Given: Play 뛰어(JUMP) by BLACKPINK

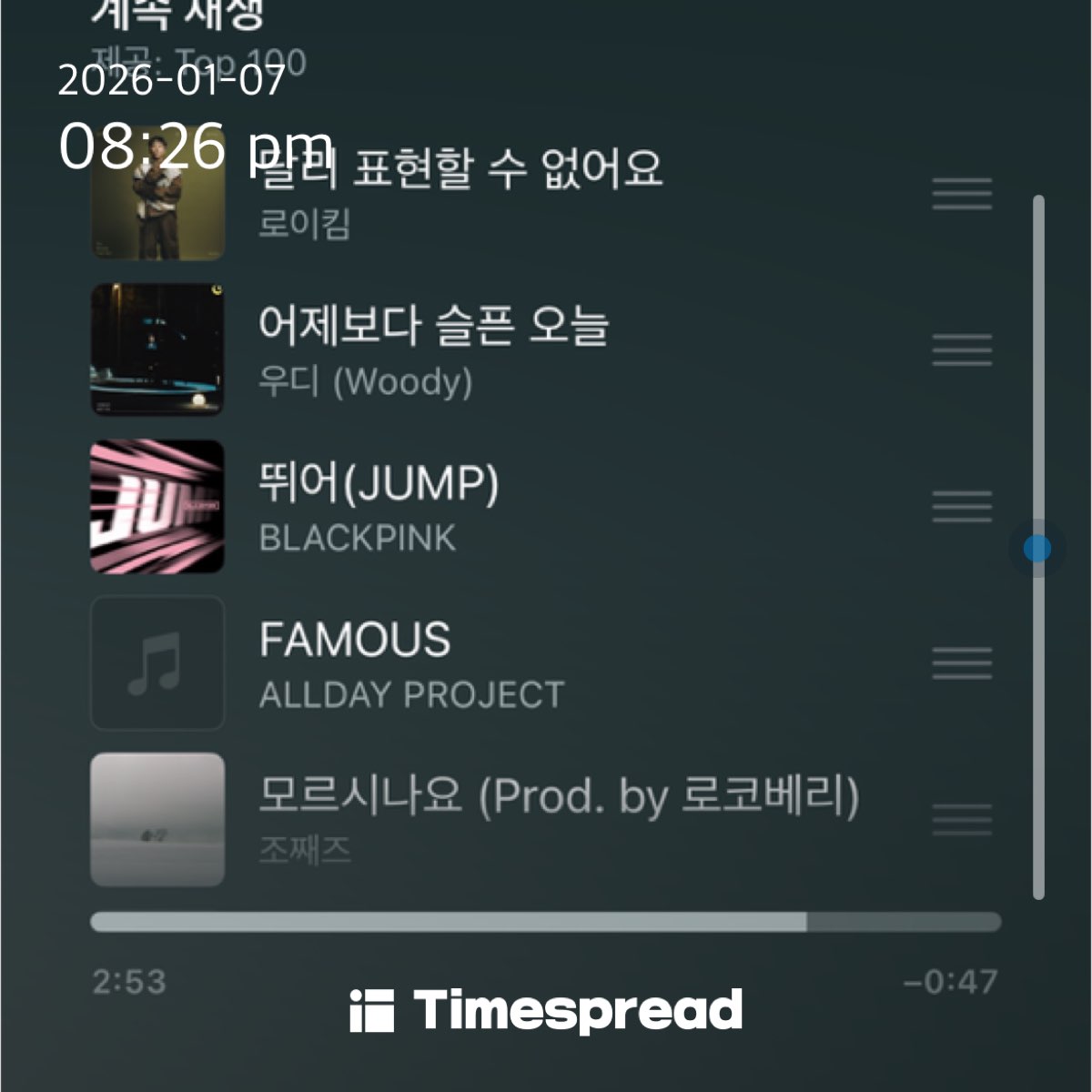Looking at the screenshot, I should pyautogui.click(x=379, y=507).
